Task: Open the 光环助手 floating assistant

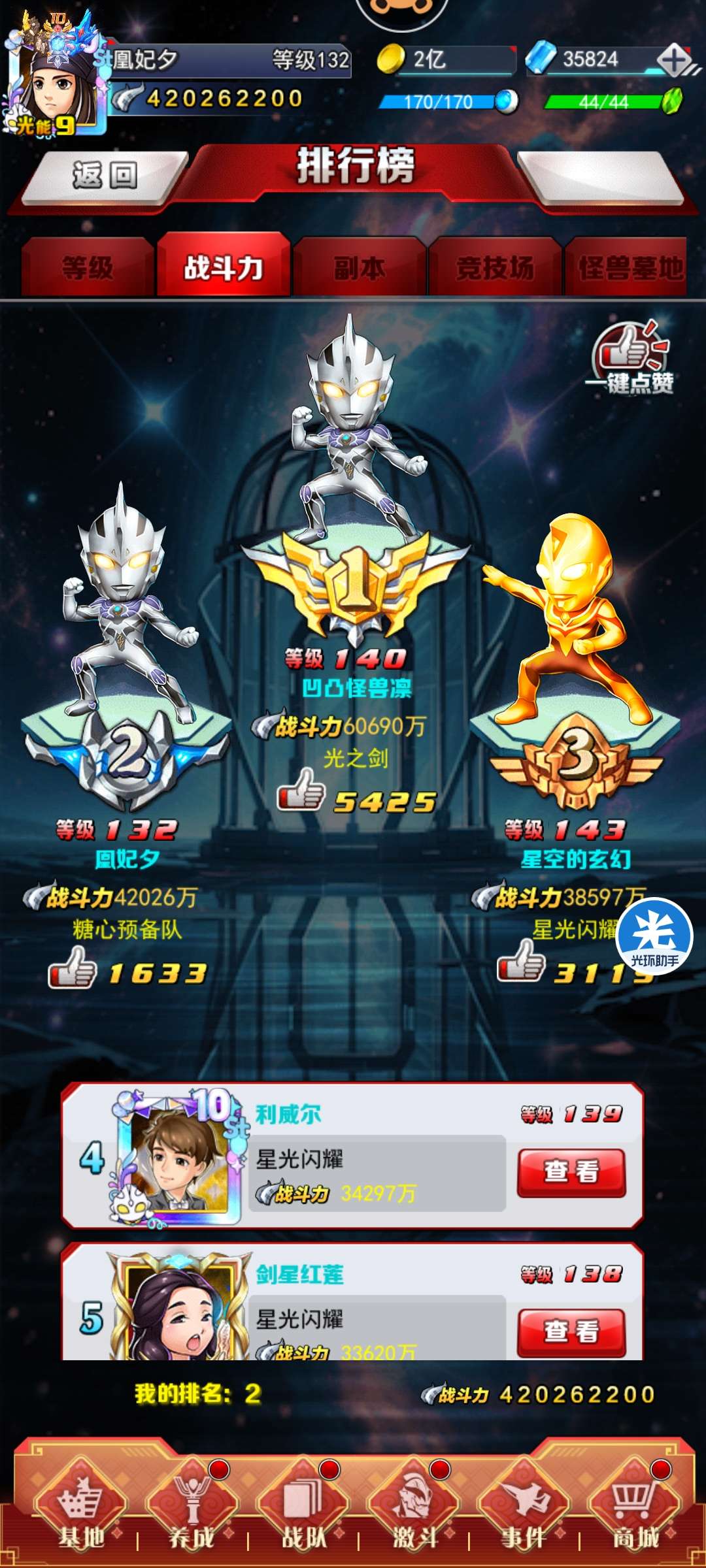Action: pos(654,937)
